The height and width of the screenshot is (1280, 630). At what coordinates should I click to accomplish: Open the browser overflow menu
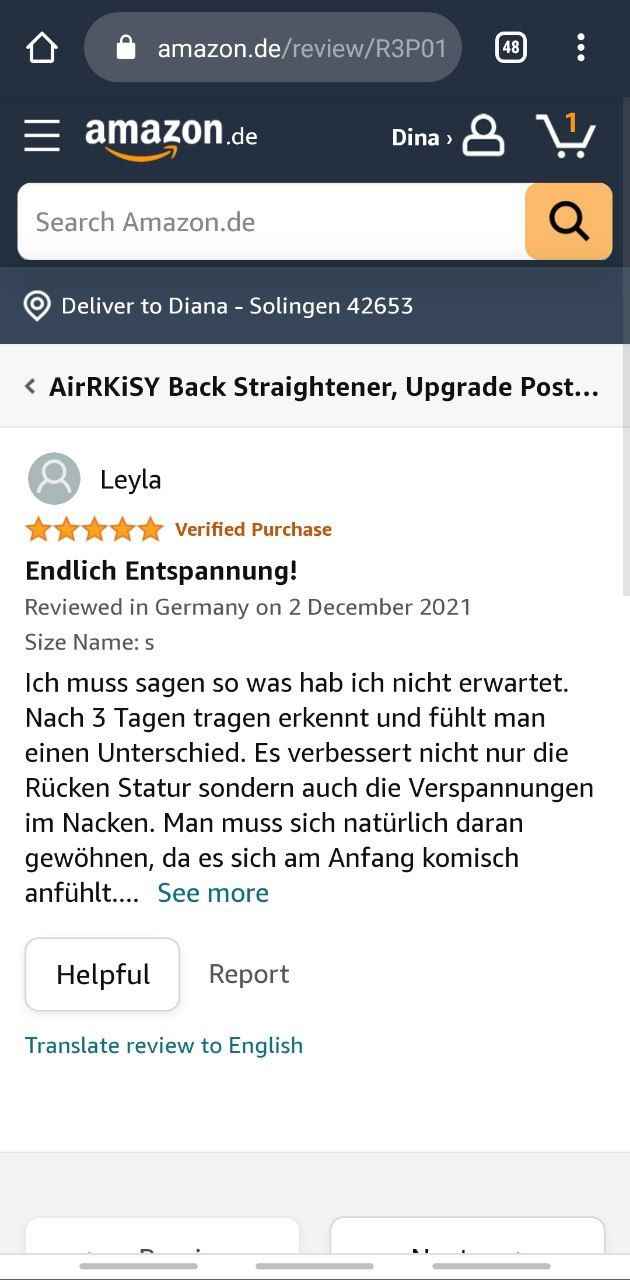(x=581, y=47)
